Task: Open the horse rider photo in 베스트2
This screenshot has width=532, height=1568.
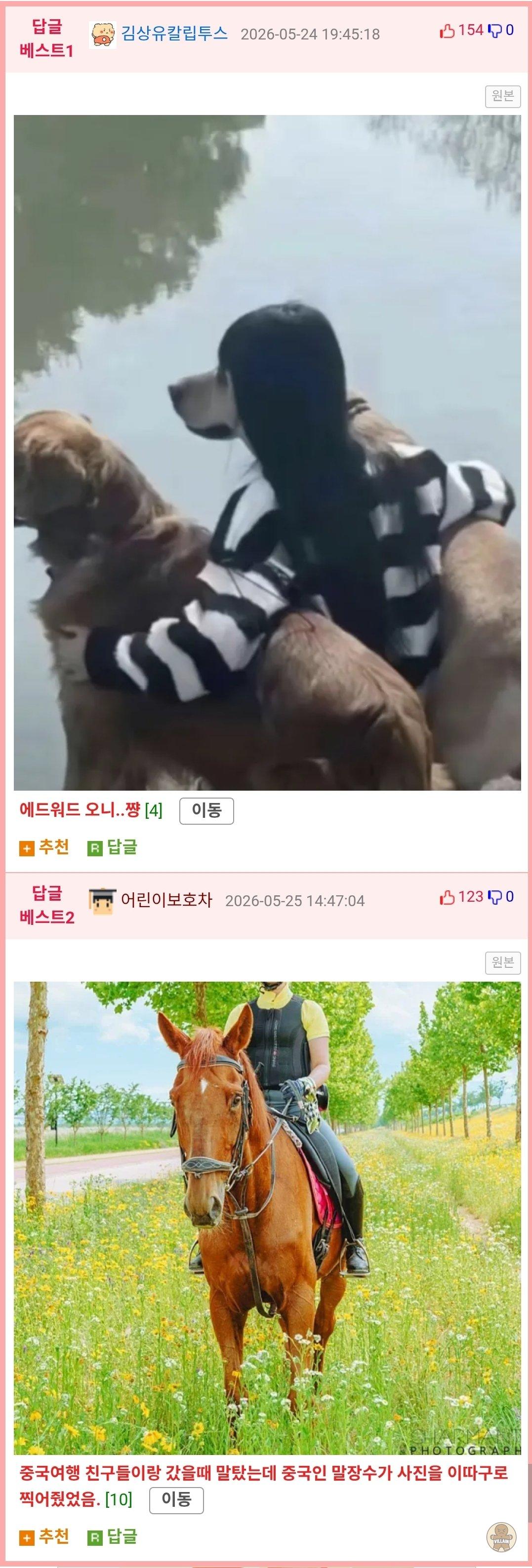Action: [x=267, y=1218]
